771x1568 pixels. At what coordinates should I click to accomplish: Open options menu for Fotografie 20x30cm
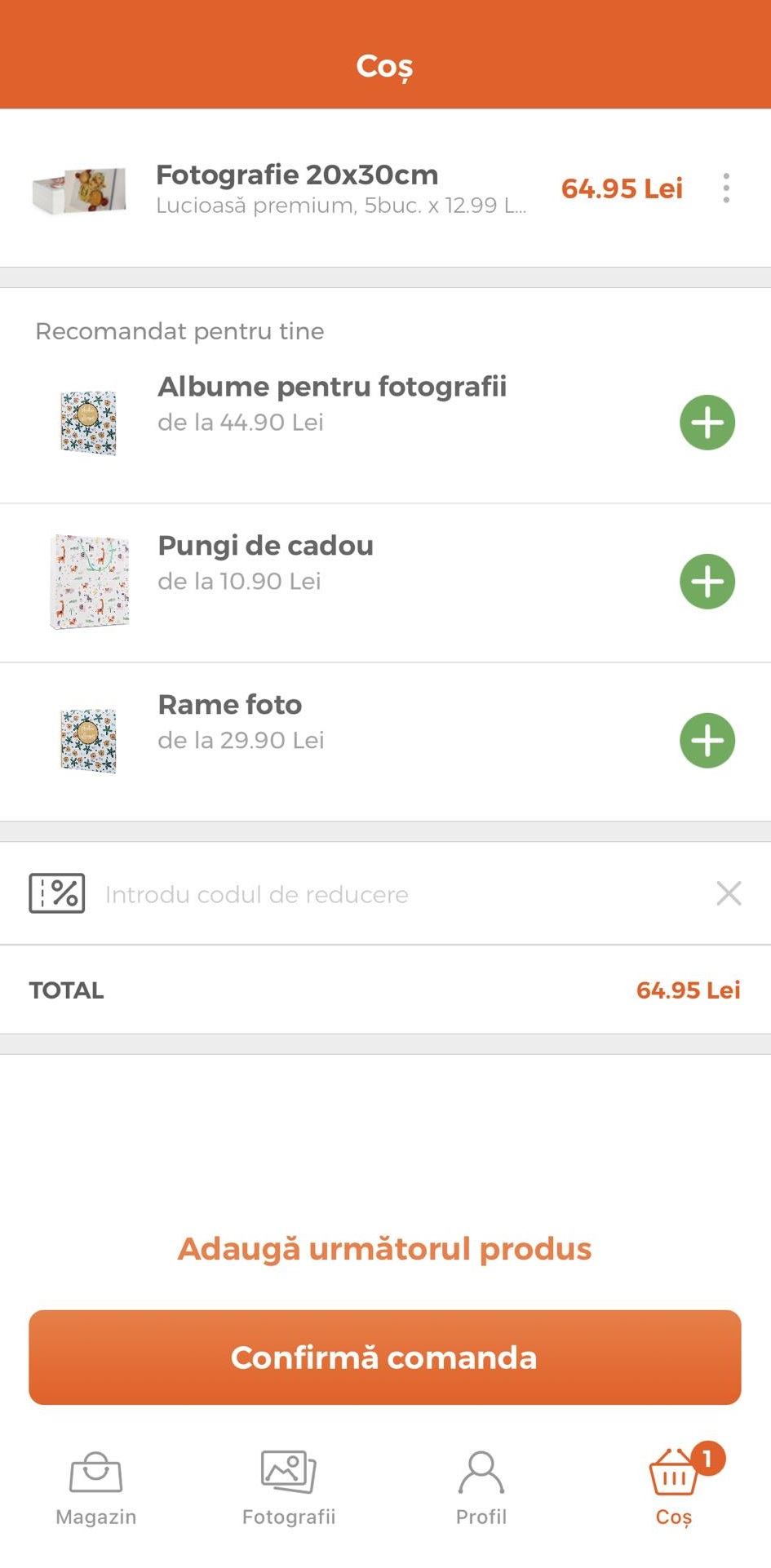click(x=726, y=188)
